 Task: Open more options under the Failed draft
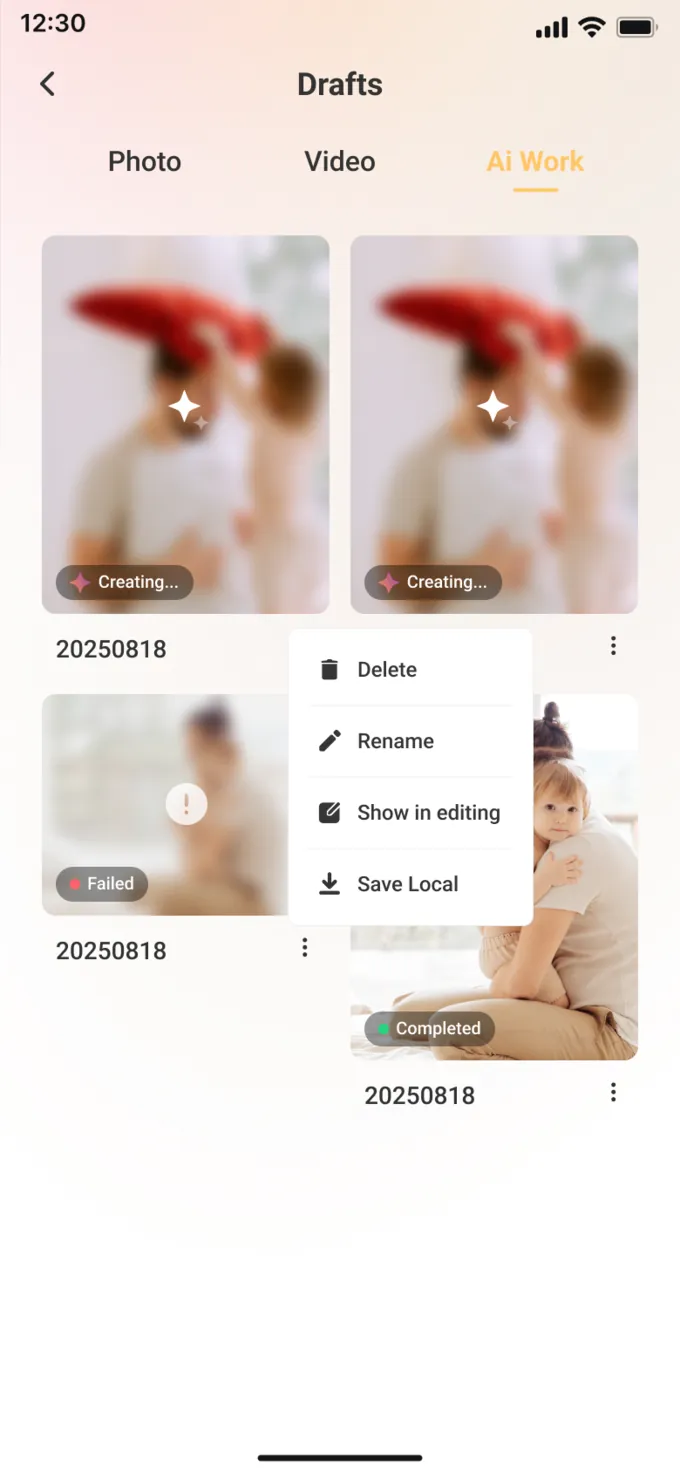click(x=305, y=947)
